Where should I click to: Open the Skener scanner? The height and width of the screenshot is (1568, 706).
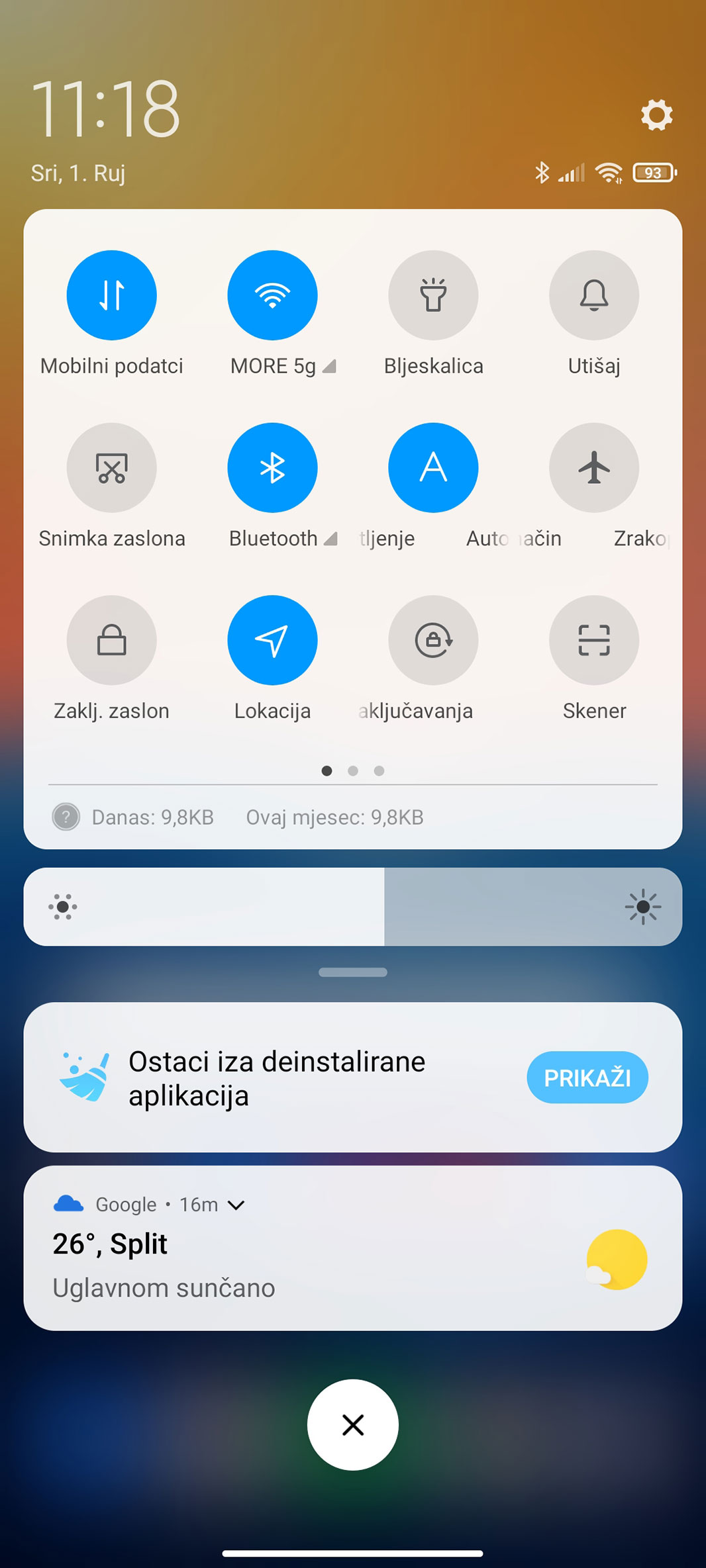point(594,640)
